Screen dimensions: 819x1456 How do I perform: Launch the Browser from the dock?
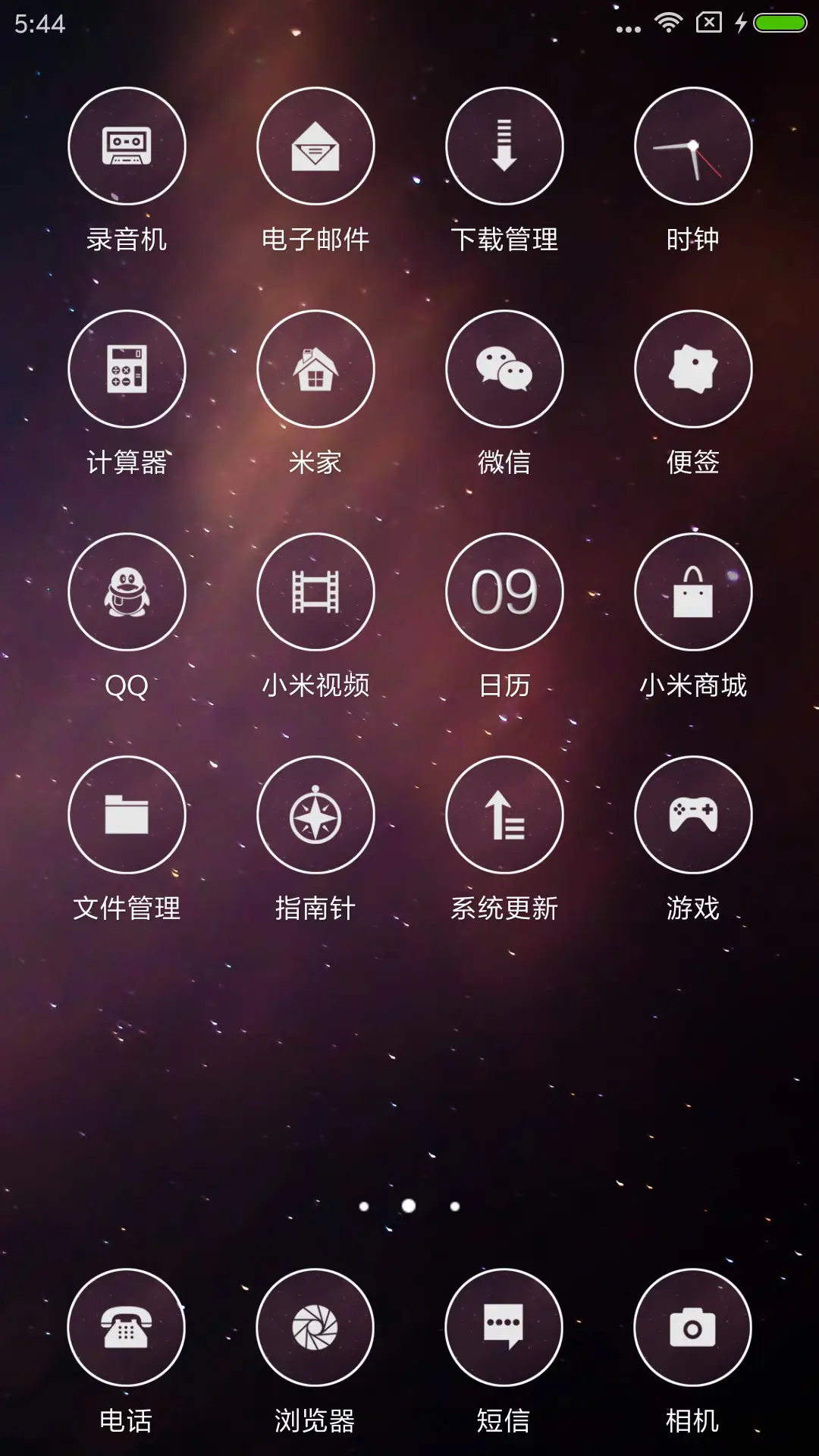(315, 1326)
